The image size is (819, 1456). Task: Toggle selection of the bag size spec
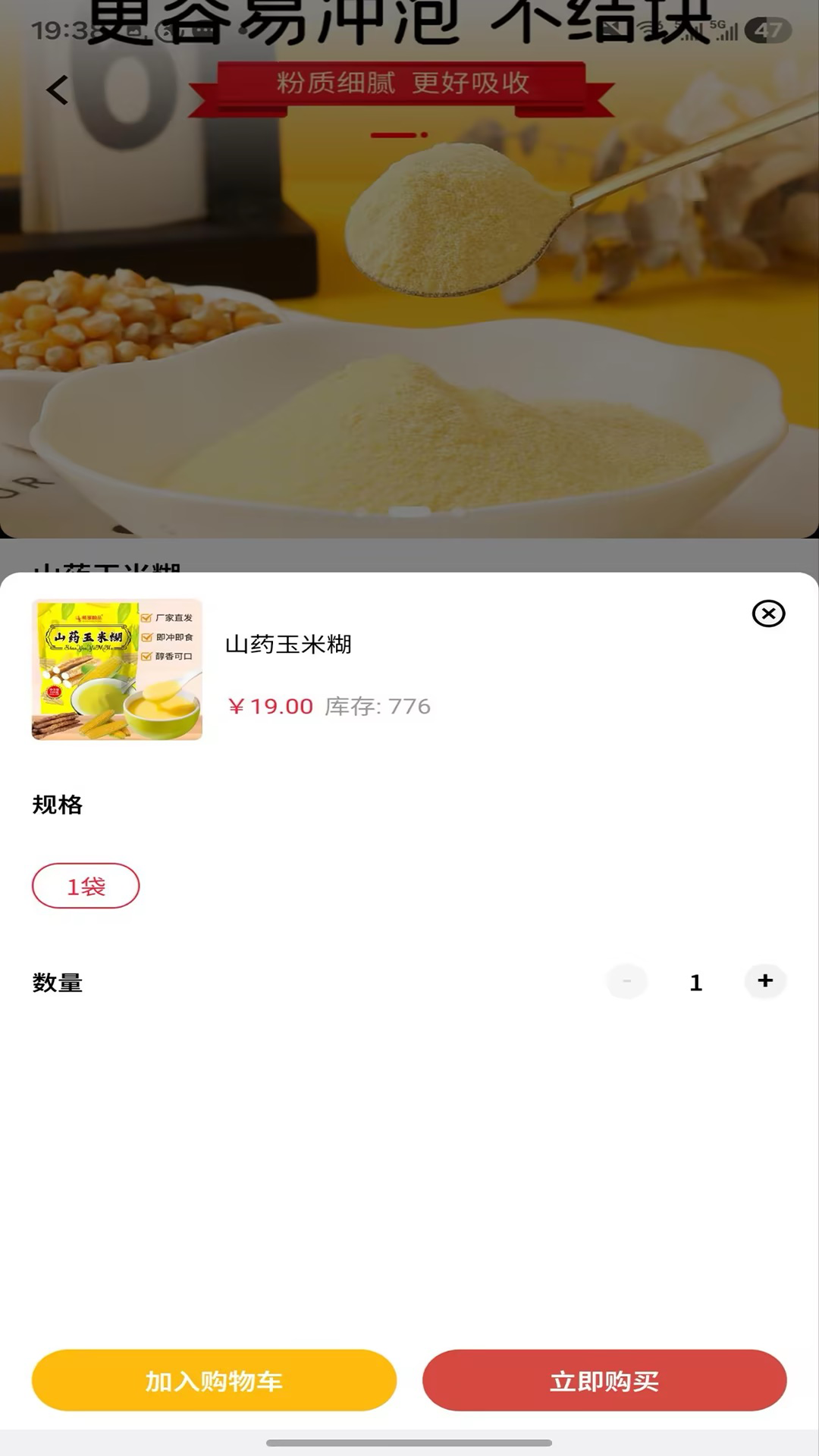(86, 885)
